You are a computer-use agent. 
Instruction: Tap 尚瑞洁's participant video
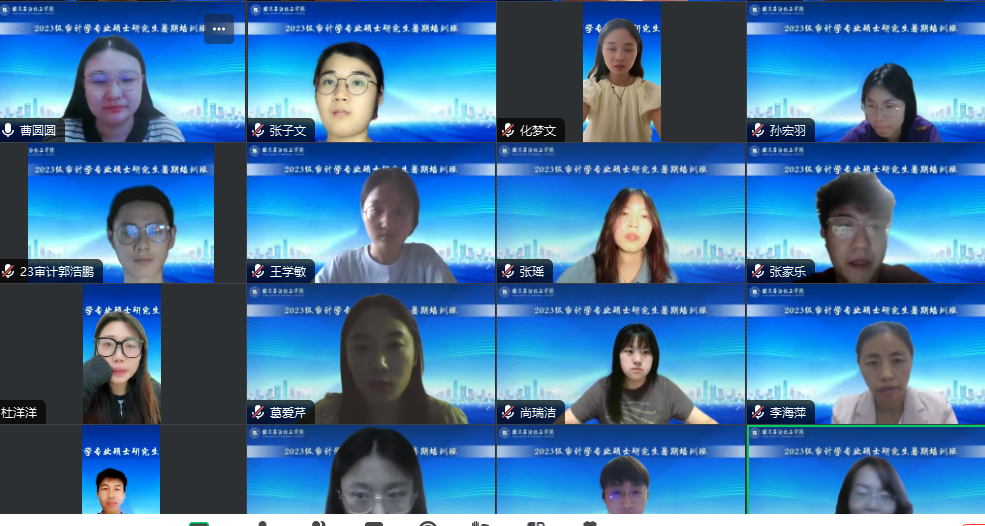click(x=620, y=354)
